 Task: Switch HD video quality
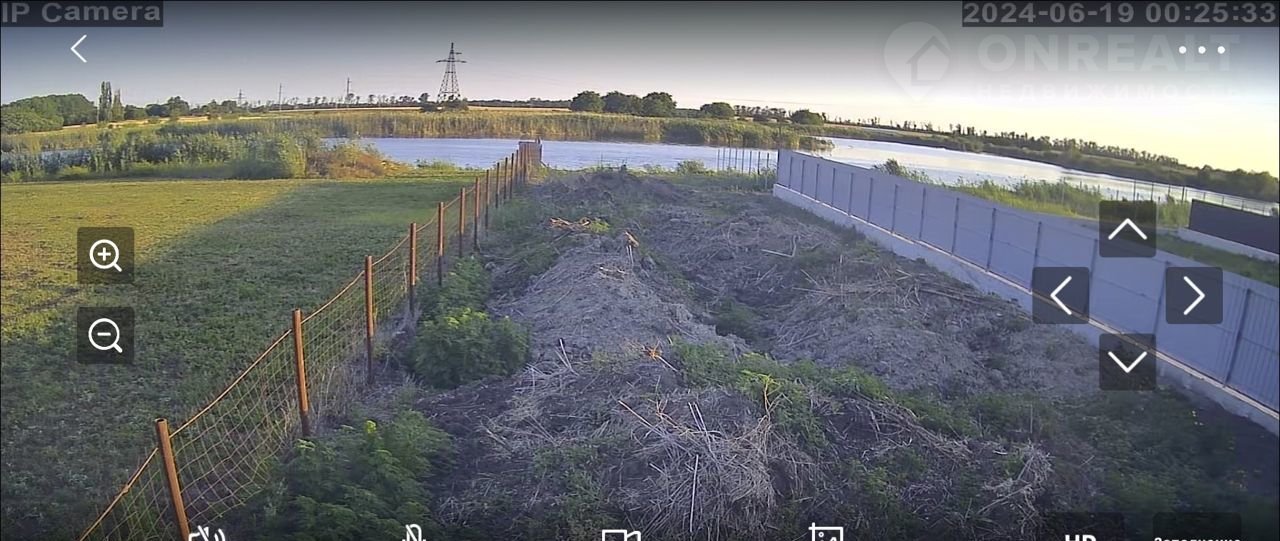coord(1080,533)
